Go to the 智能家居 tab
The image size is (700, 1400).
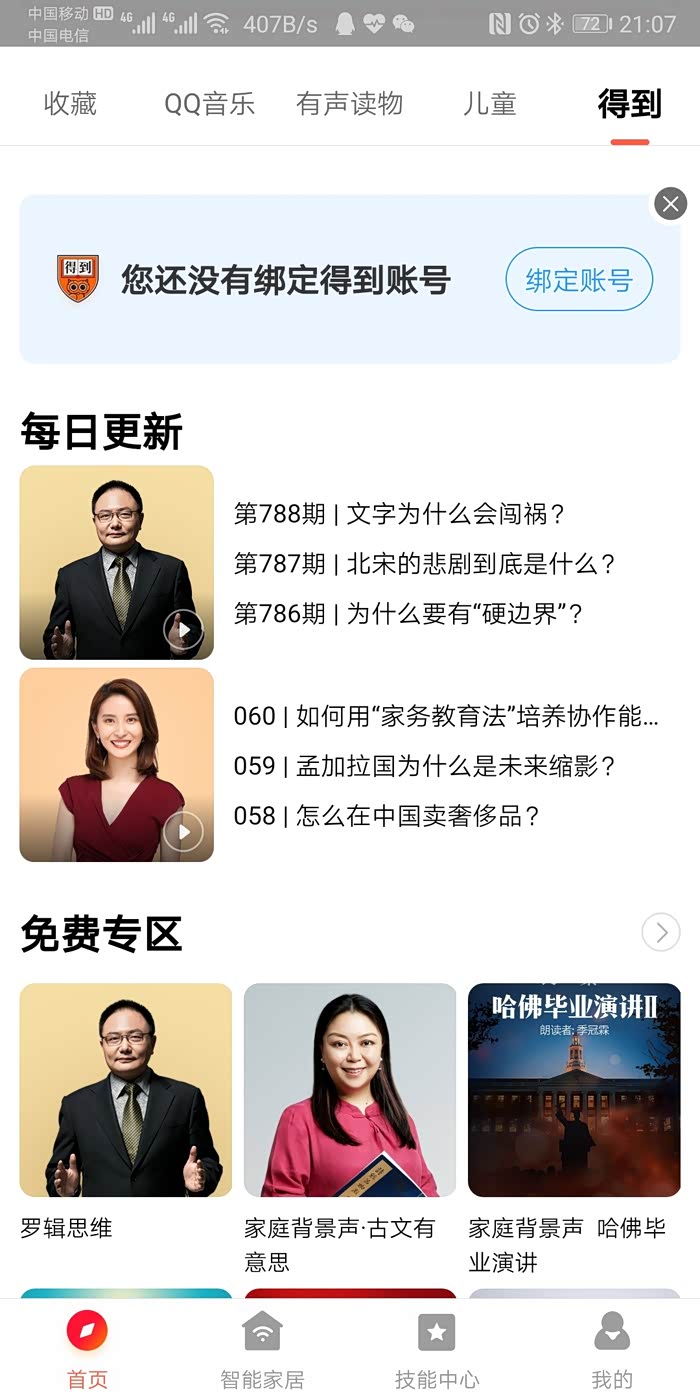262,1350
